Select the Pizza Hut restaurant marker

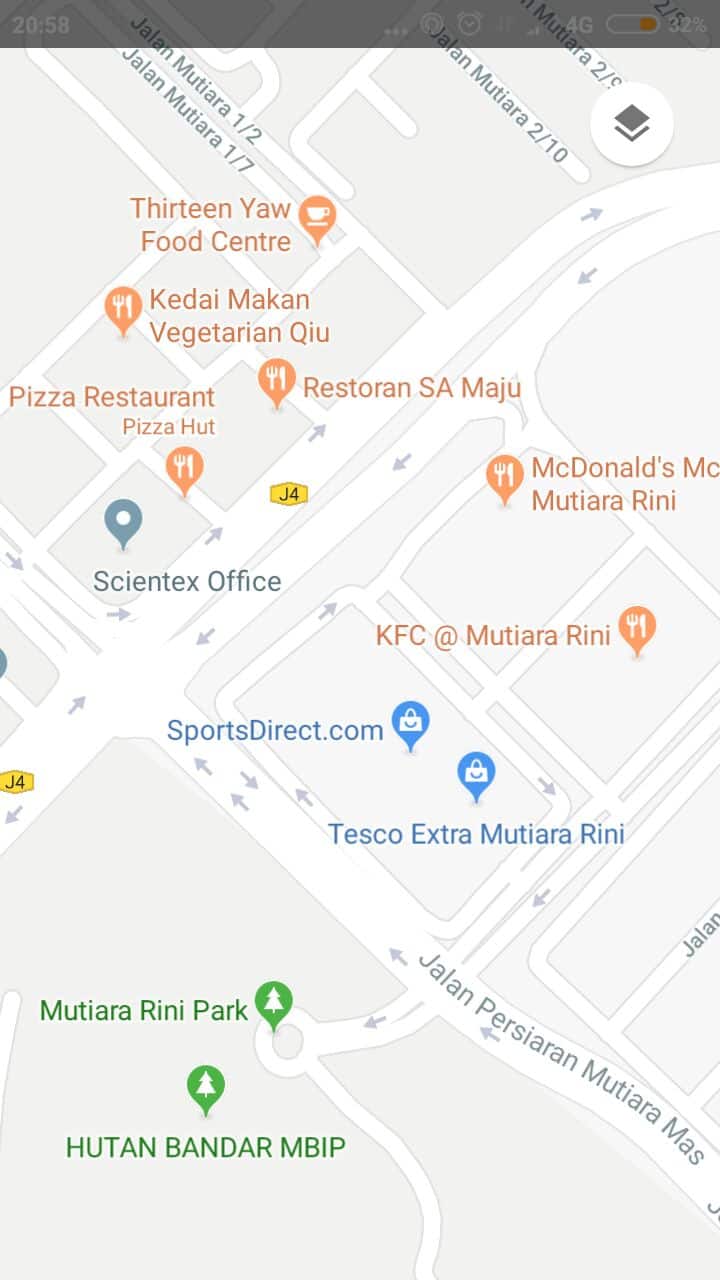184,468
